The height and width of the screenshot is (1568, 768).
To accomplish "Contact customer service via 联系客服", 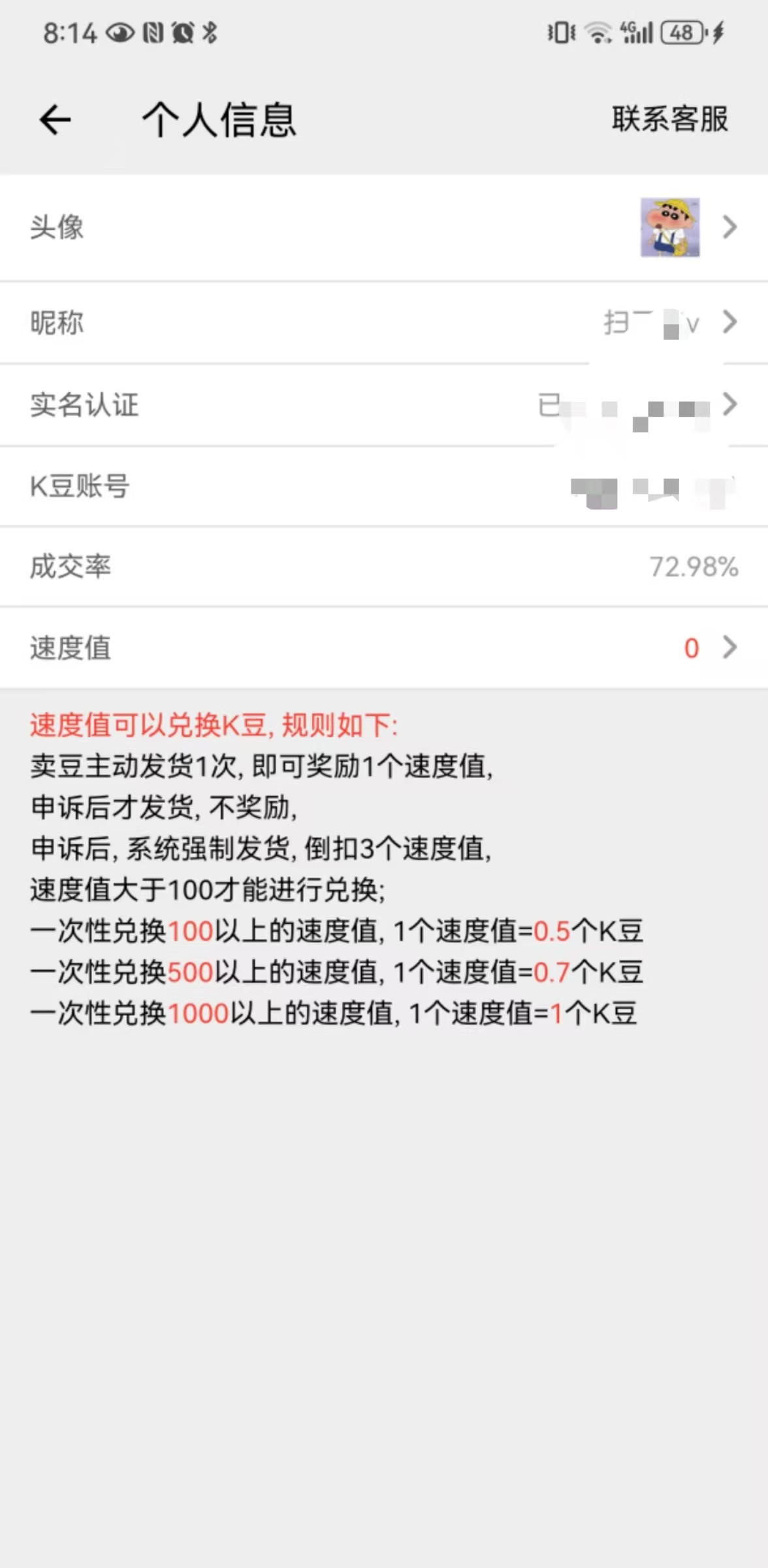I will 669,120.
